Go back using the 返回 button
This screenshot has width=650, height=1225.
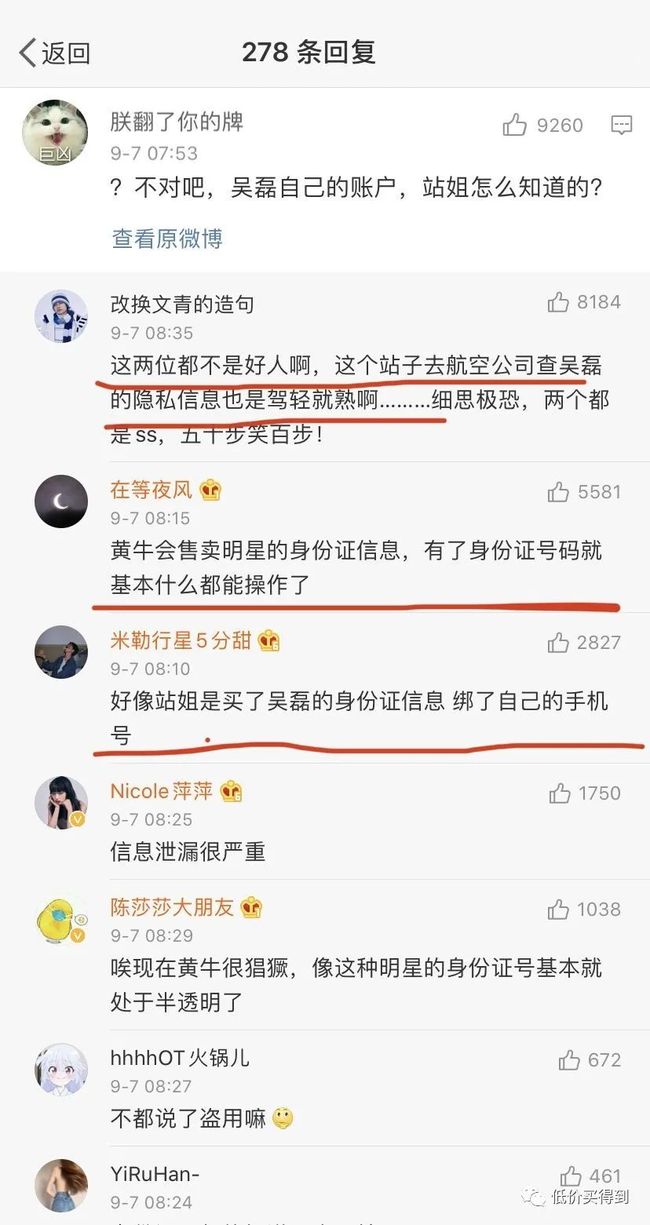tap(55, 52)
